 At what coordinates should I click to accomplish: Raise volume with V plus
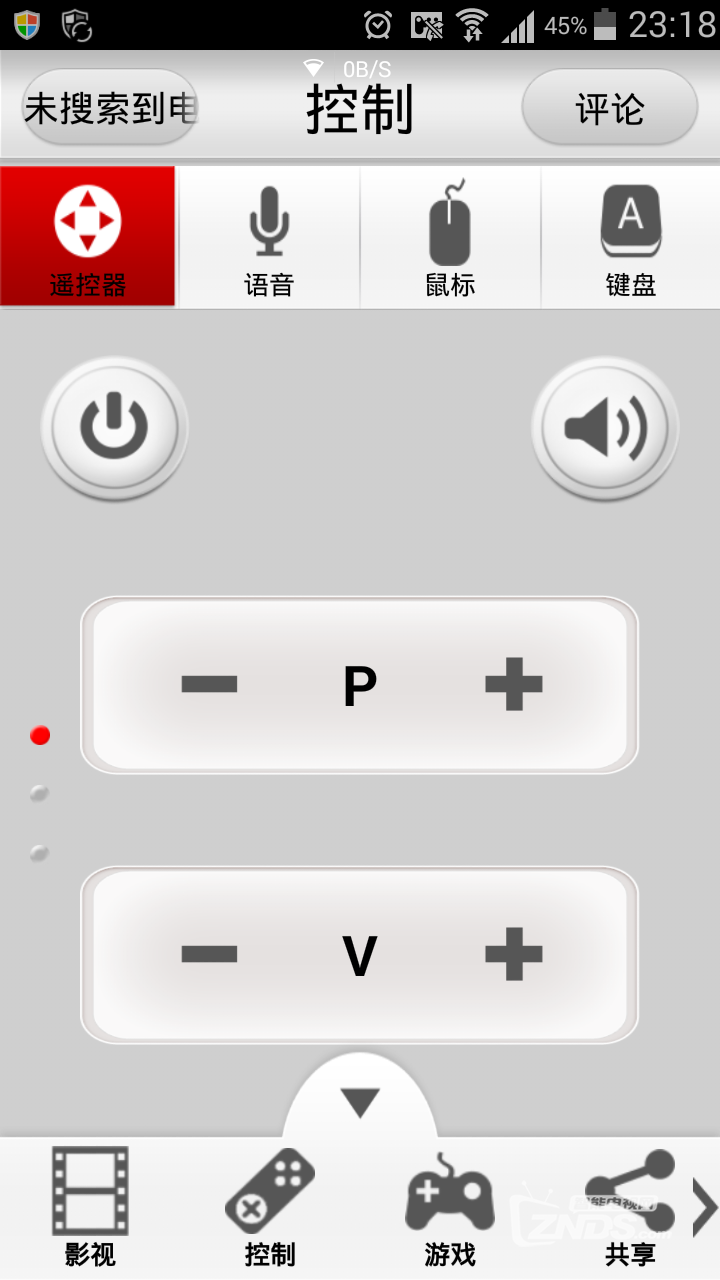click(513, 954)
